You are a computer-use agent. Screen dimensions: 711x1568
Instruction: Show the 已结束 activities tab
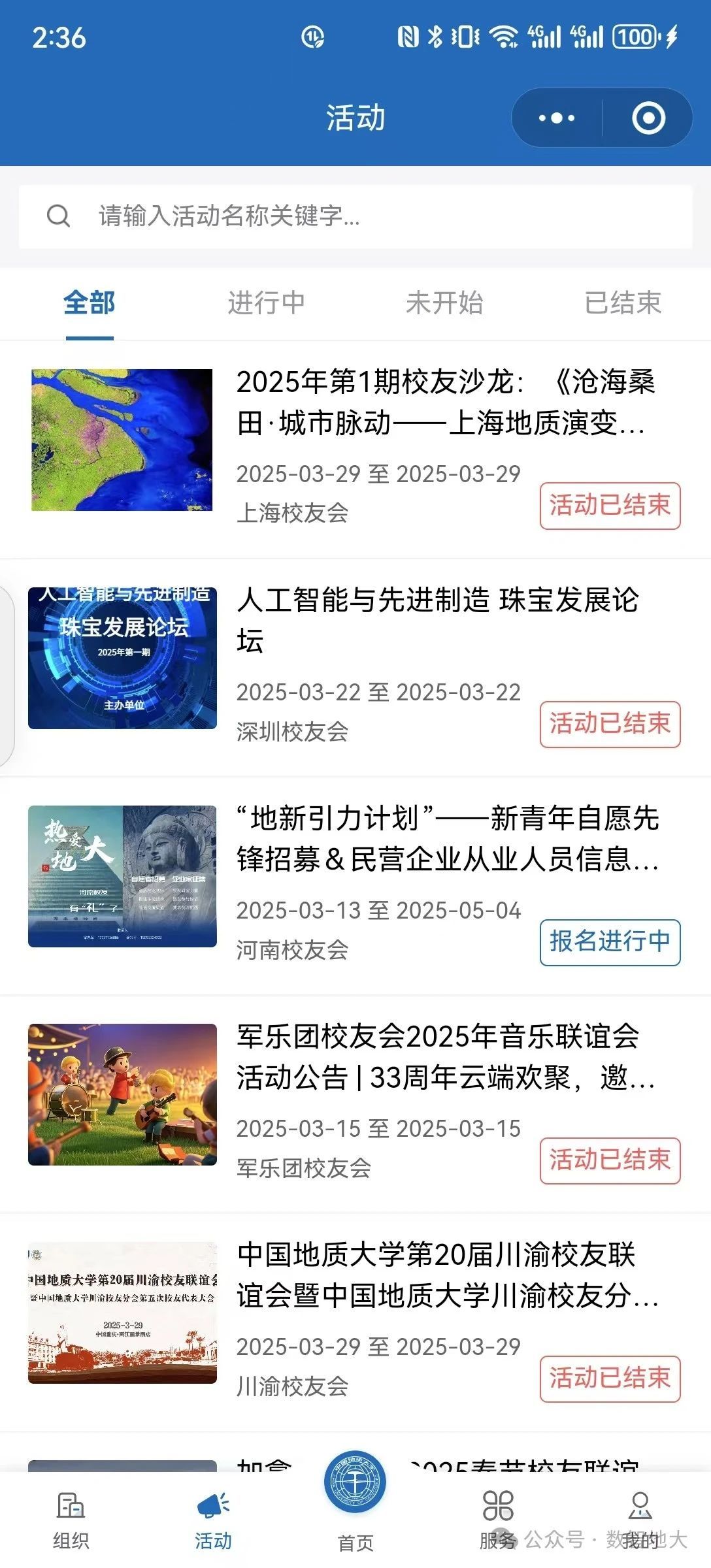(x=622, y=303)
